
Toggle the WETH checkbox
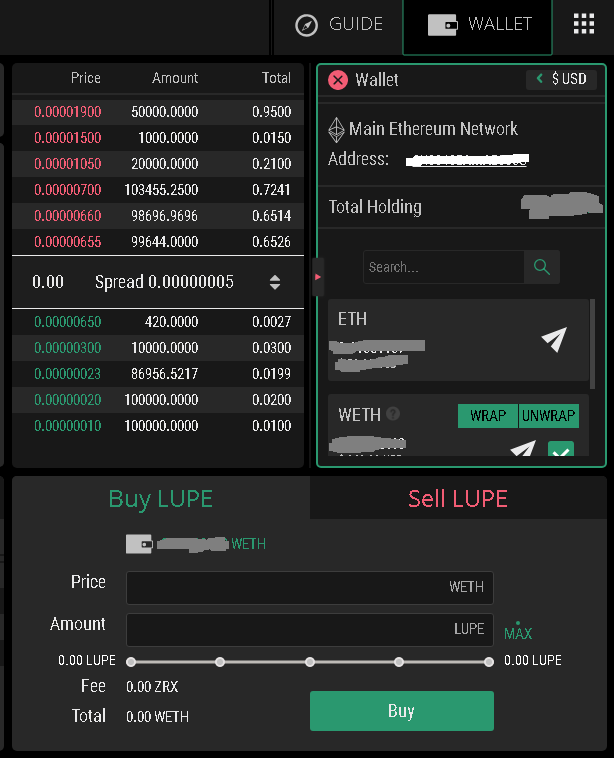click(x=561, y=453)
